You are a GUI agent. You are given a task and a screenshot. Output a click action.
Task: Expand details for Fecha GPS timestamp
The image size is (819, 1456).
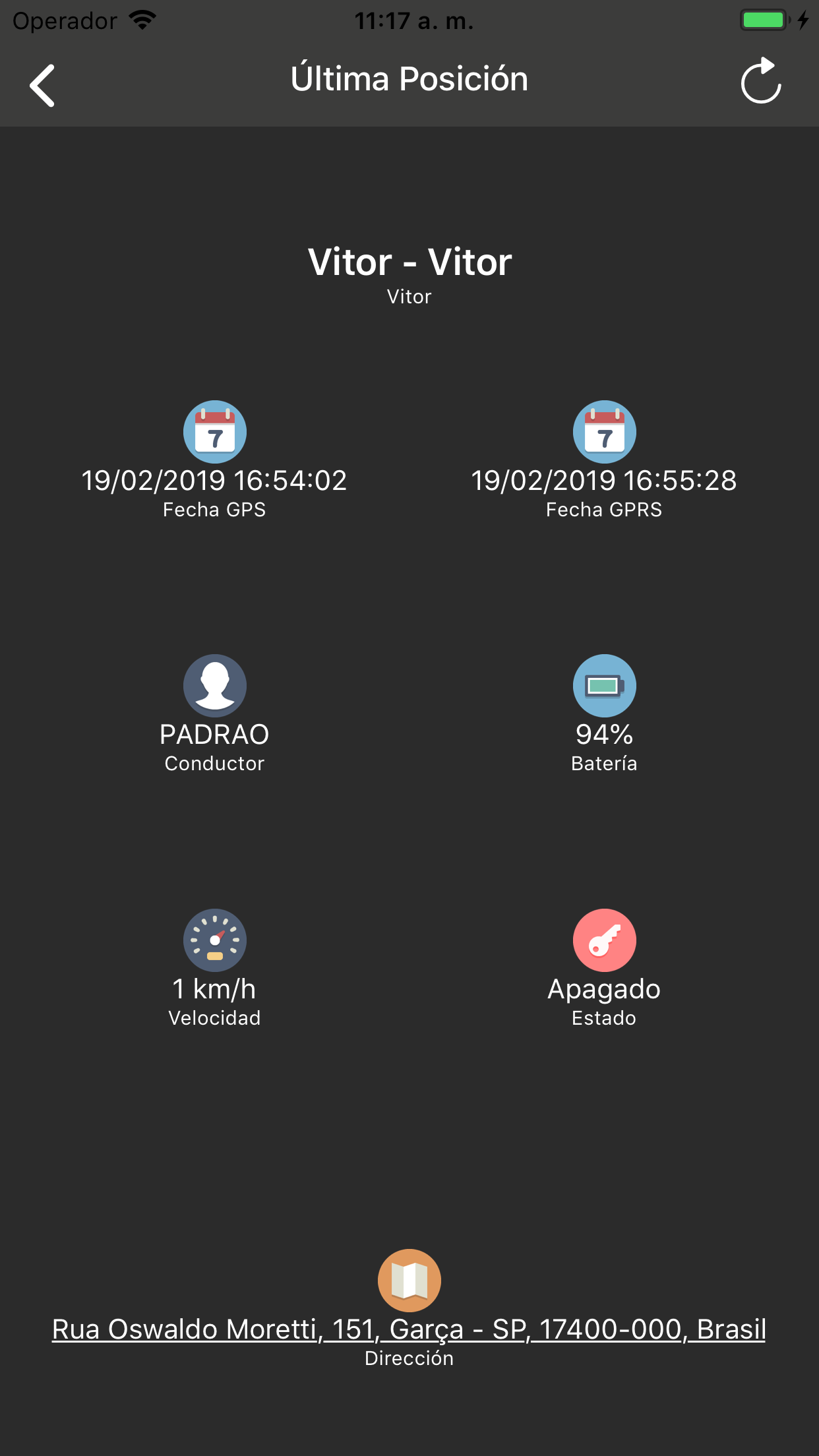pos(214,479)
